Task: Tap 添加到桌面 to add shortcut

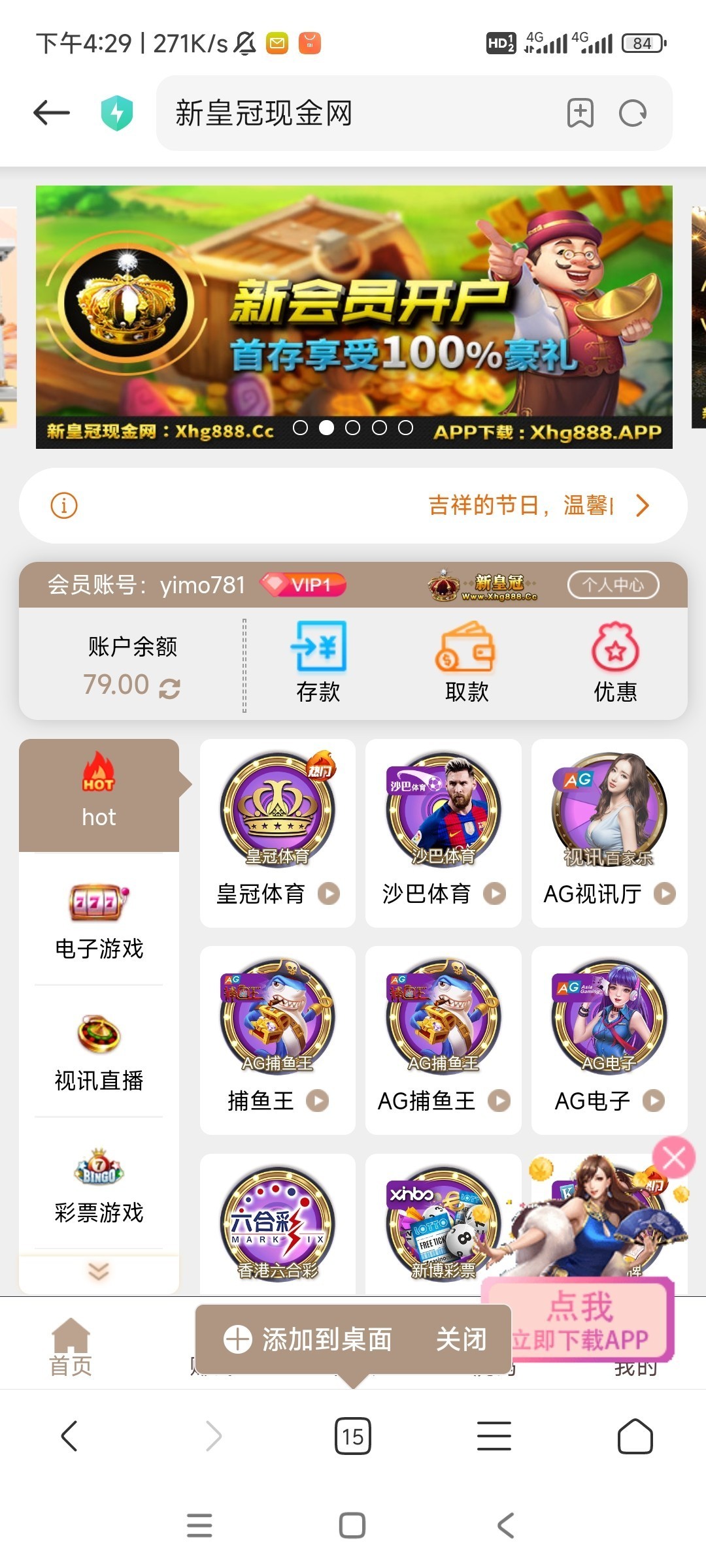Action: click(x=308, y=1339)
